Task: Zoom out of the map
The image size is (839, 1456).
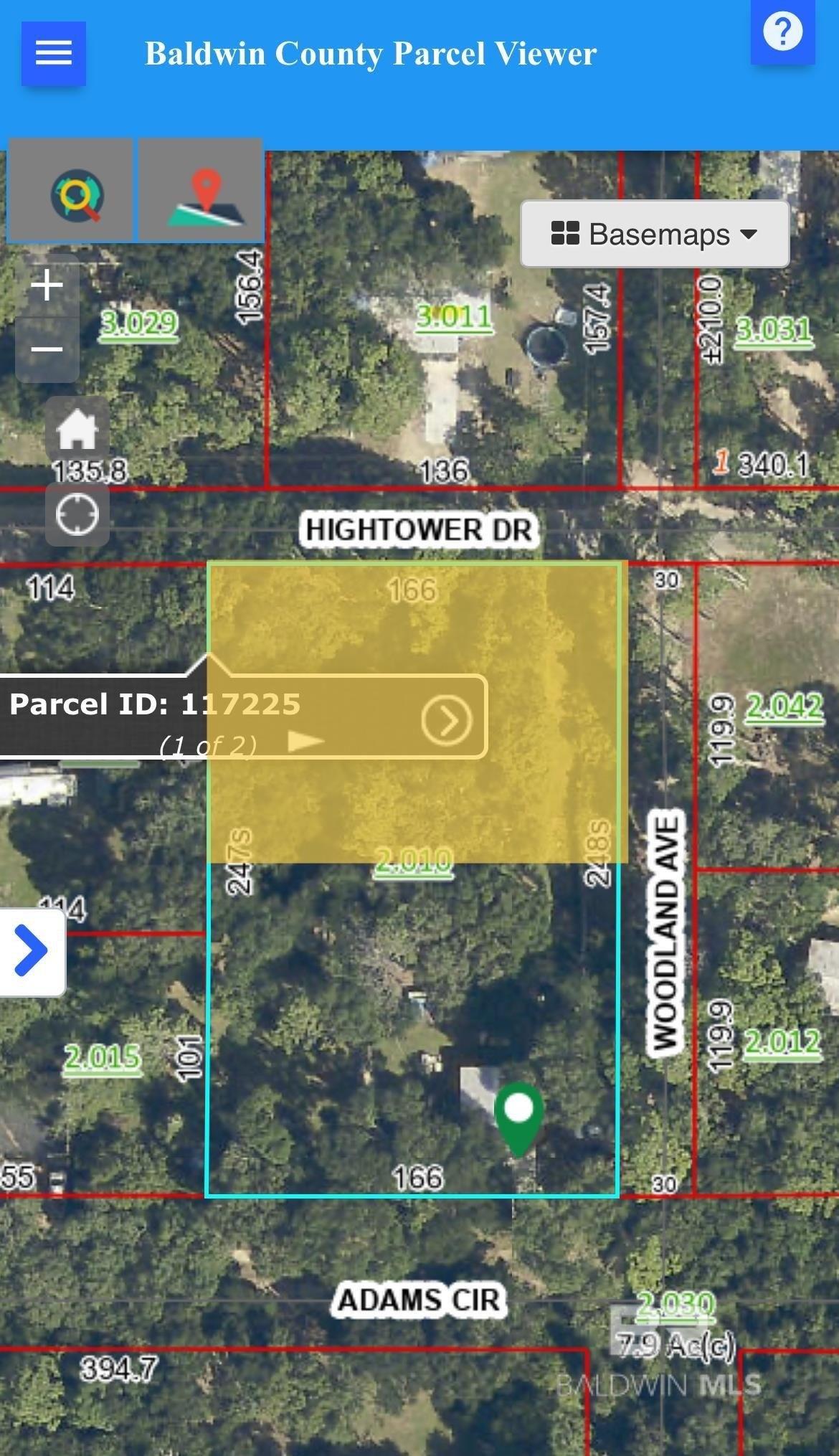Action: point(47,350)
